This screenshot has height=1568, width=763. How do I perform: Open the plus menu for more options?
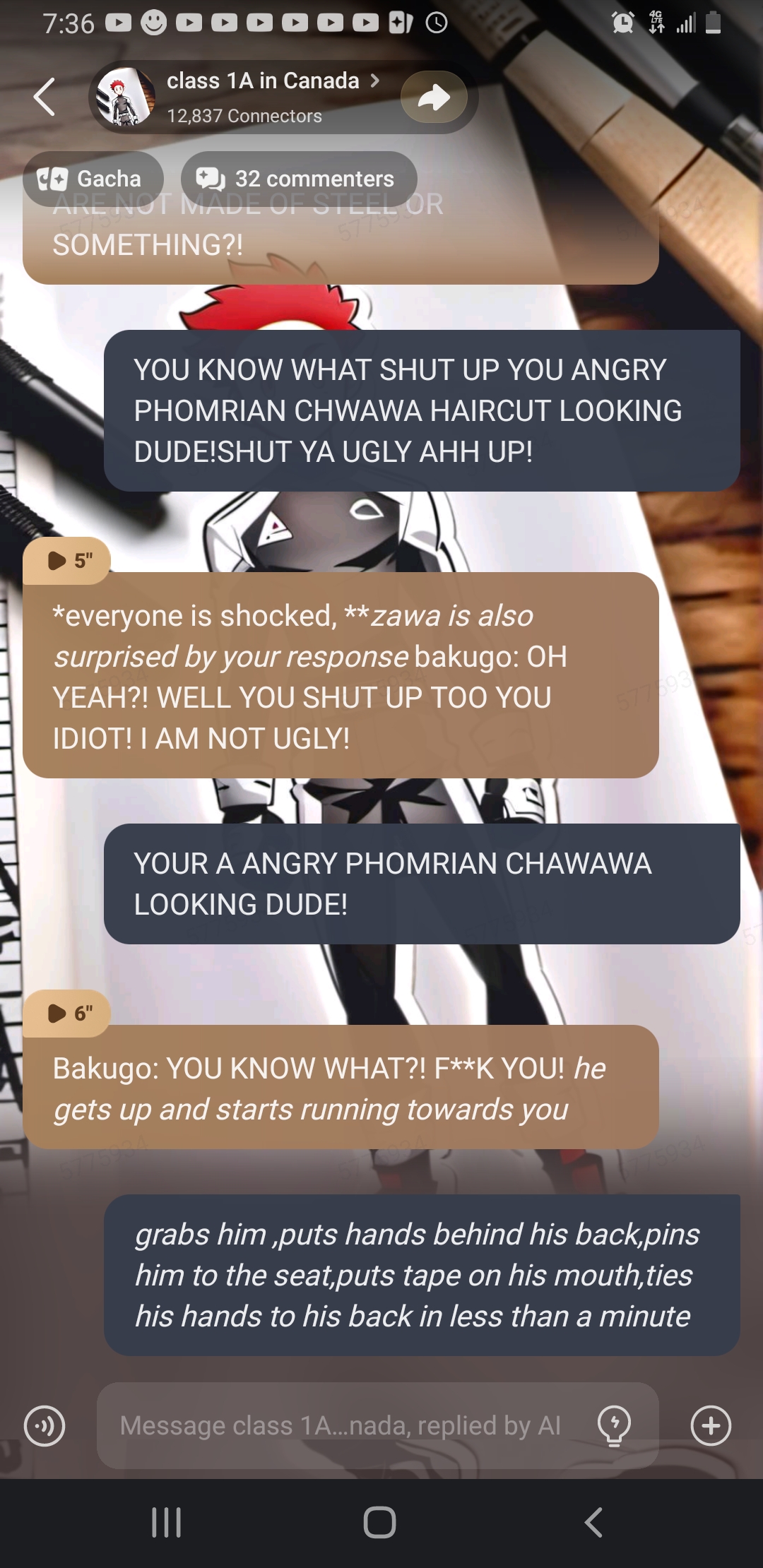[711, 1426]
